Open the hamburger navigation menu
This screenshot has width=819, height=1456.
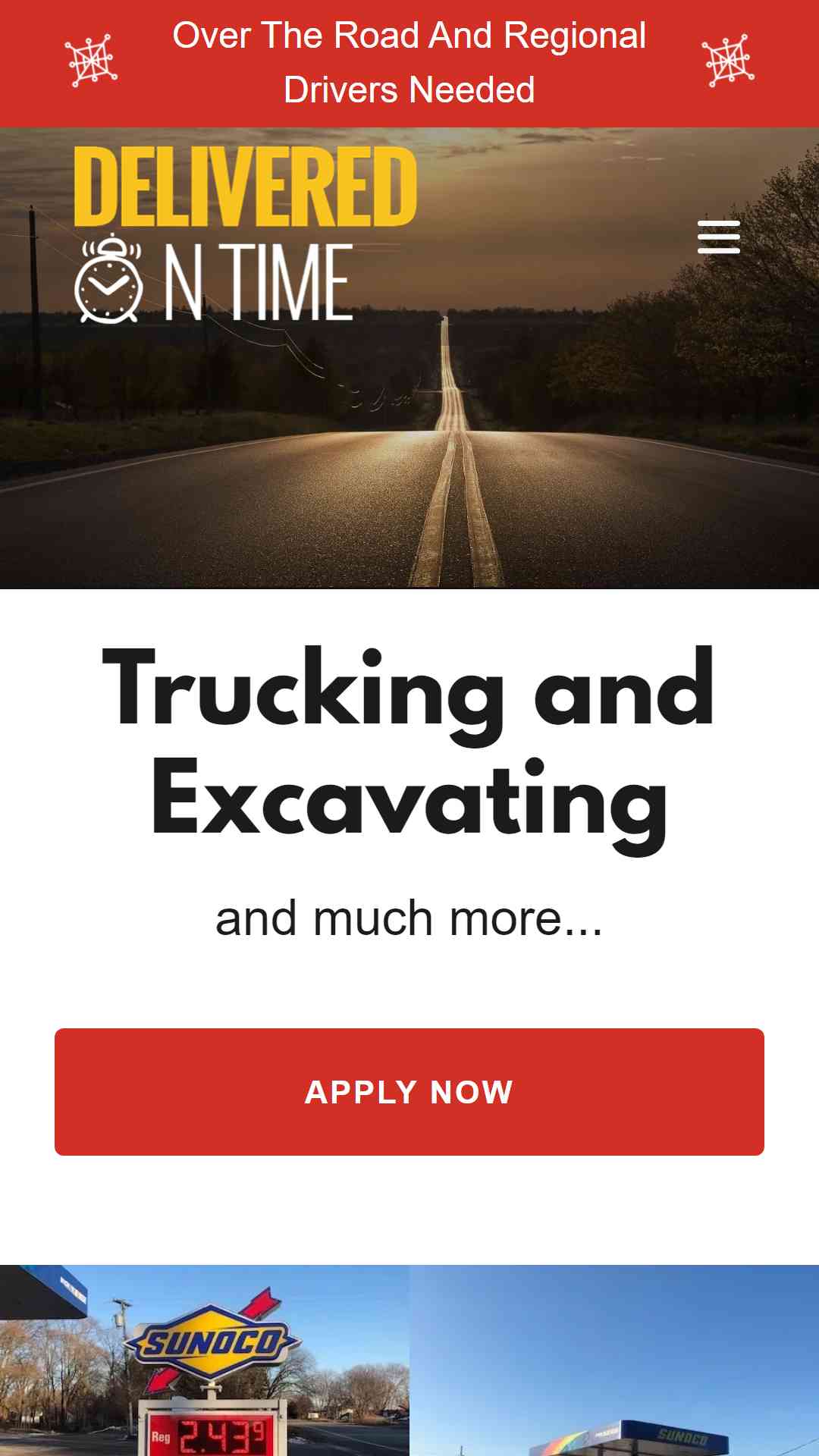[x=718, y=237]
